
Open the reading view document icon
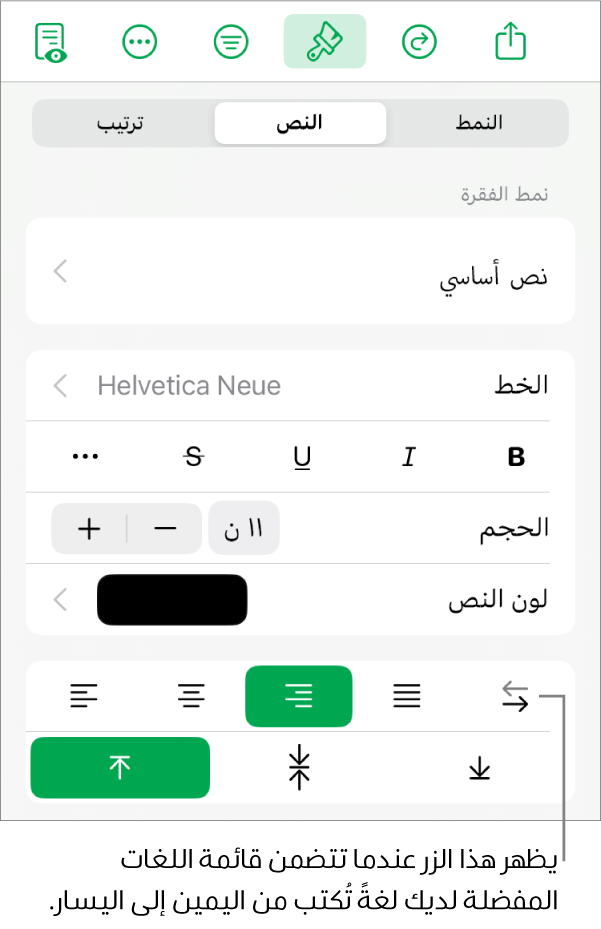50,42
